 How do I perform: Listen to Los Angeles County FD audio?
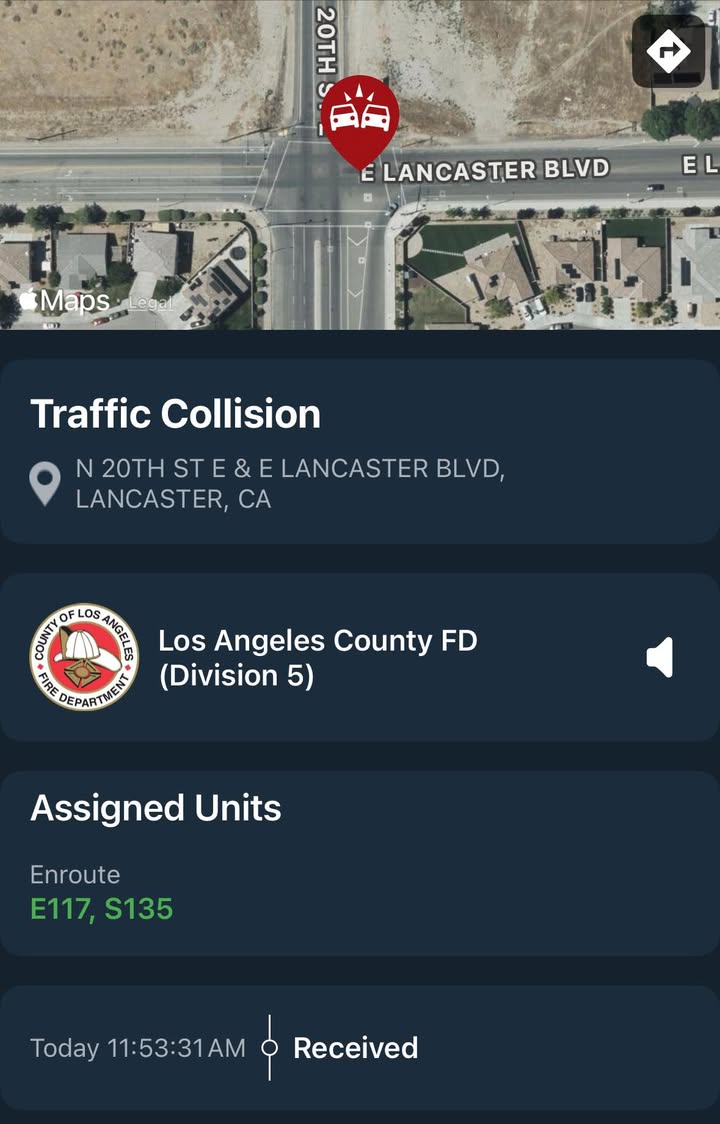point(660,657)
